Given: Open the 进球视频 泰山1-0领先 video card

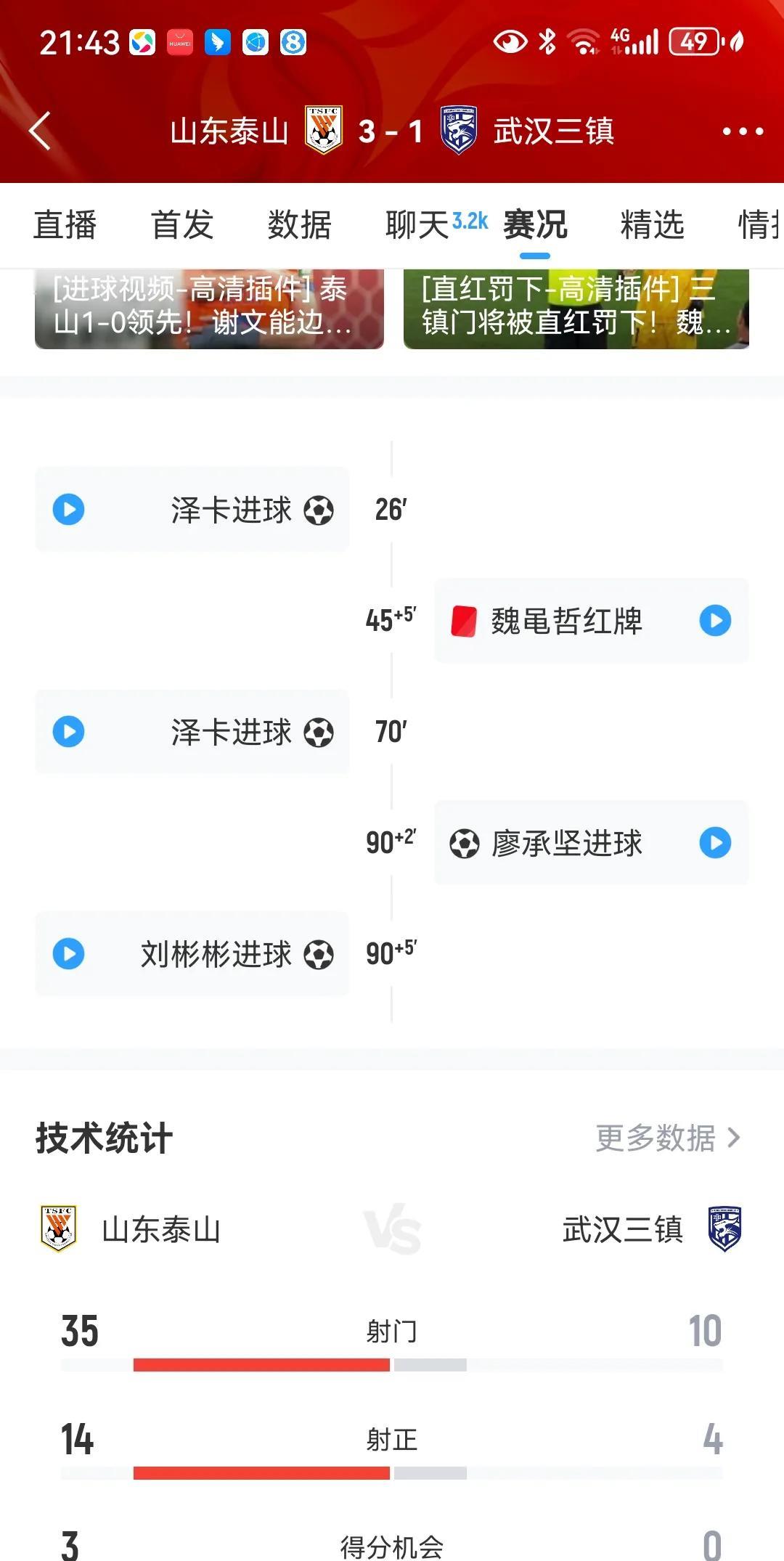Looking at the screenshot, I should (209, 309).
